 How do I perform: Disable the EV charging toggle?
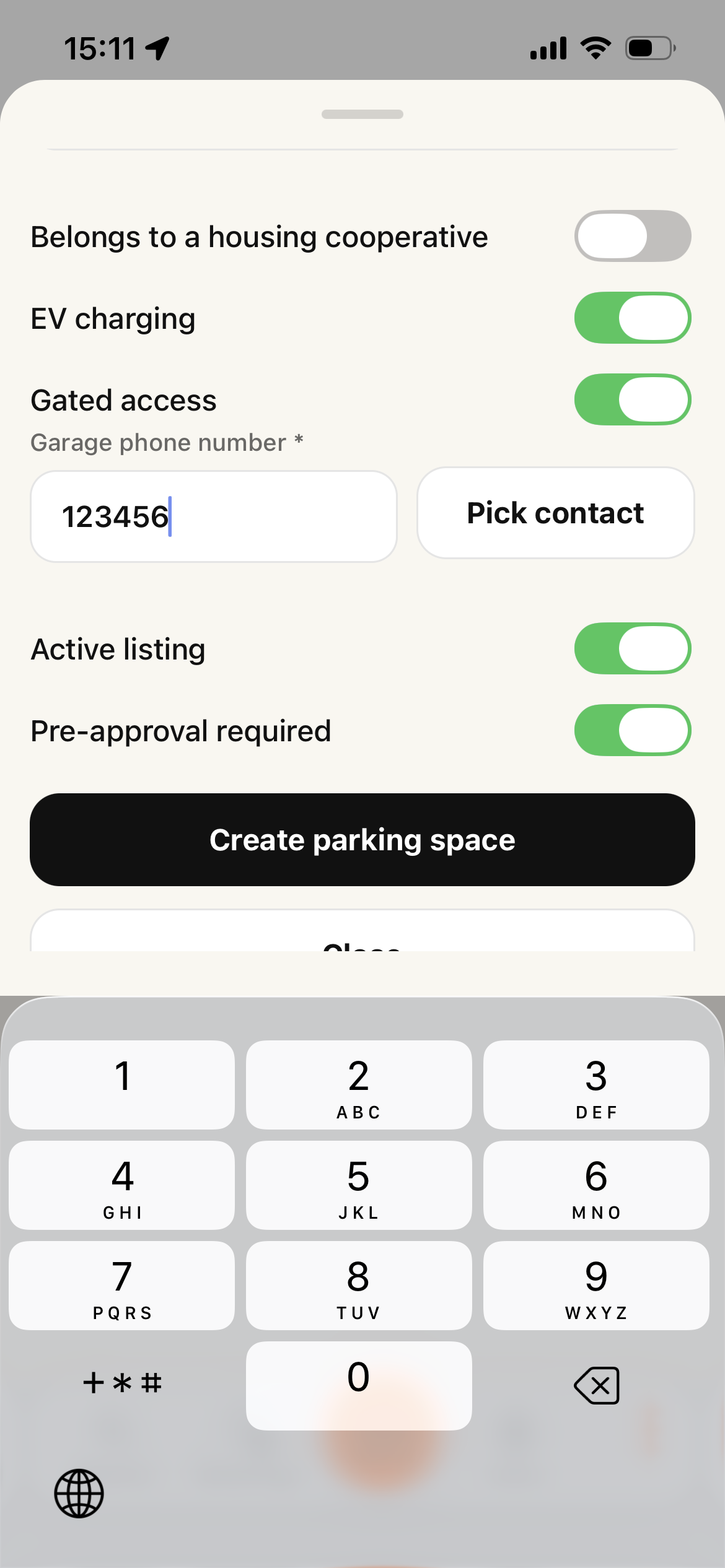[632, 317]
